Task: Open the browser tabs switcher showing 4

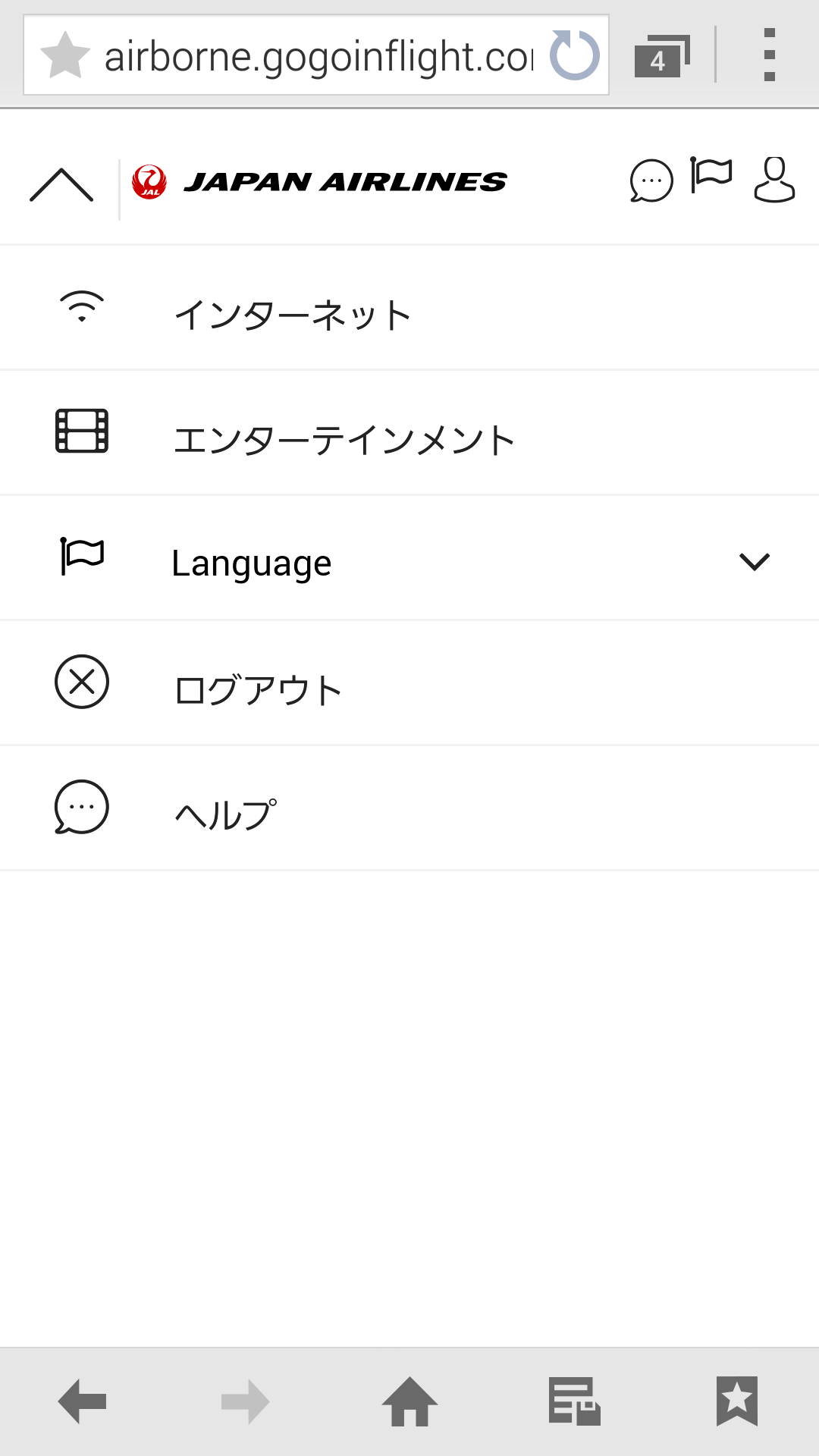Action: (x=661, y=56)
